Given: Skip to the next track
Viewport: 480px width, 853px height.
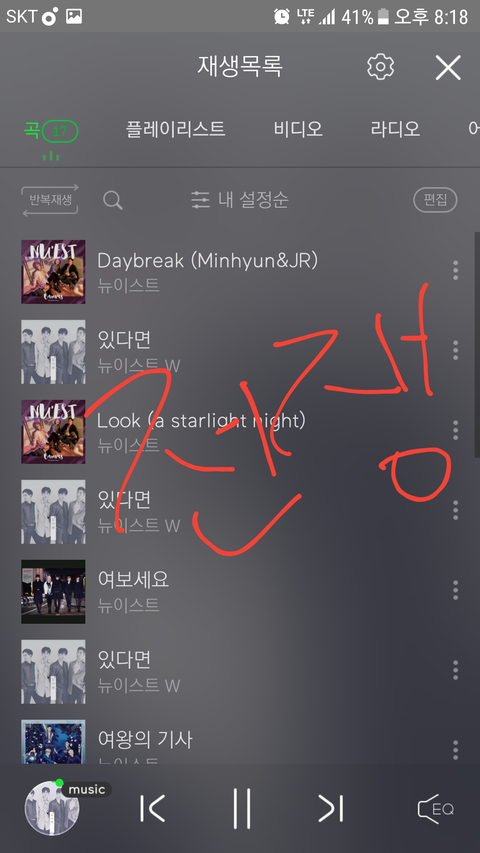Looking at the screenshot, I should [x=330, y=808].
